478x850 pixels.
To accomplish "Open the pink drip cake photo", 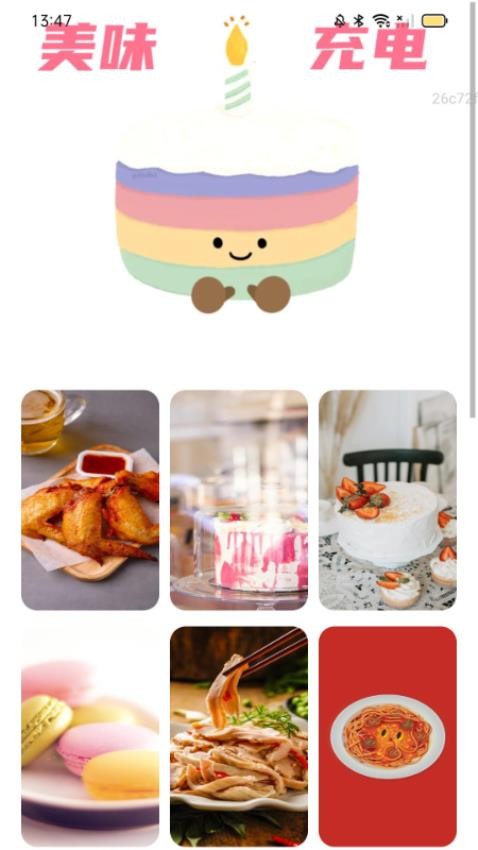I will 239,500.
